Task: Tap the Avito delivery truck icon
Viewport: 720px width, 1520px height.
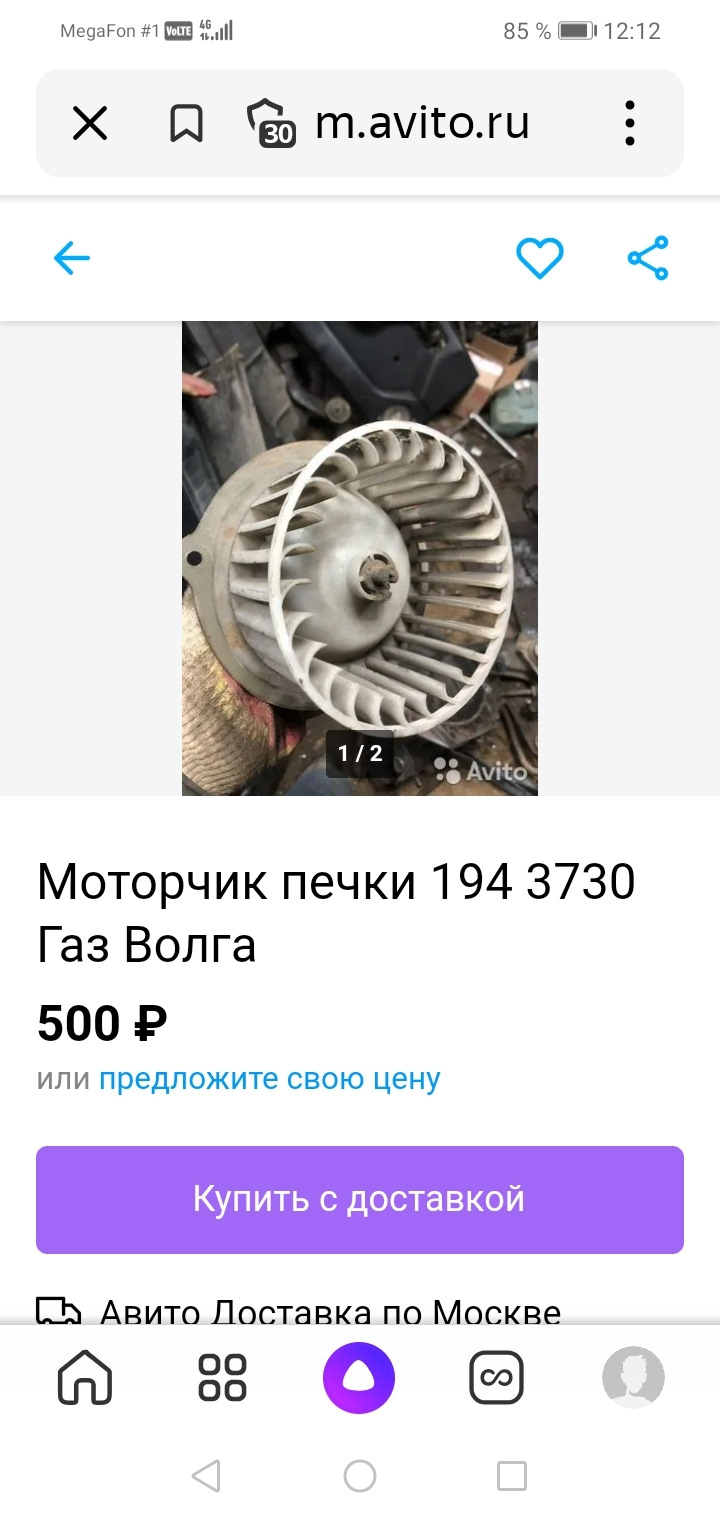Action: (x=60, y=1308)
